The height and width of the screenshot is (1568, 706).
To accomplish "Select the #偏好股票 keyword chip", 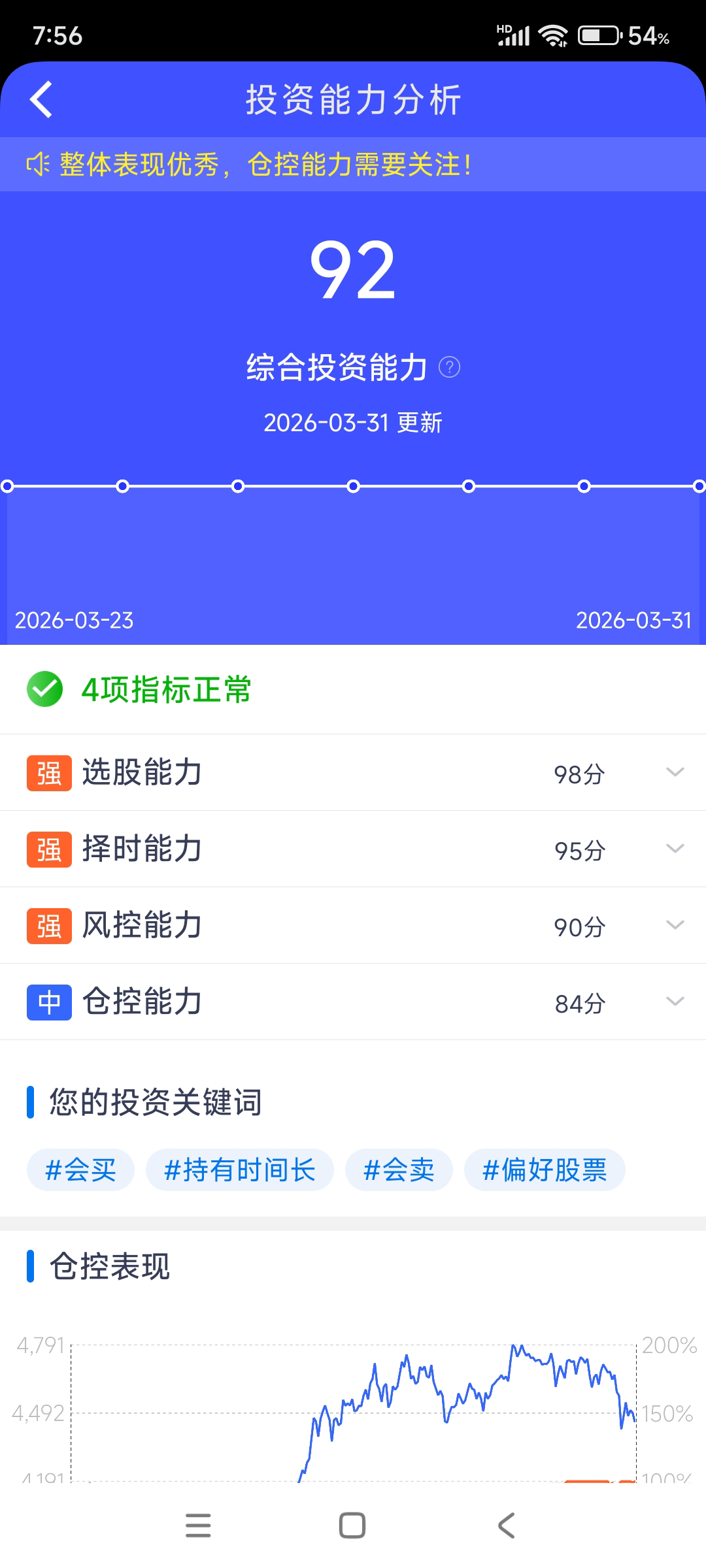I will (545, 1169).
